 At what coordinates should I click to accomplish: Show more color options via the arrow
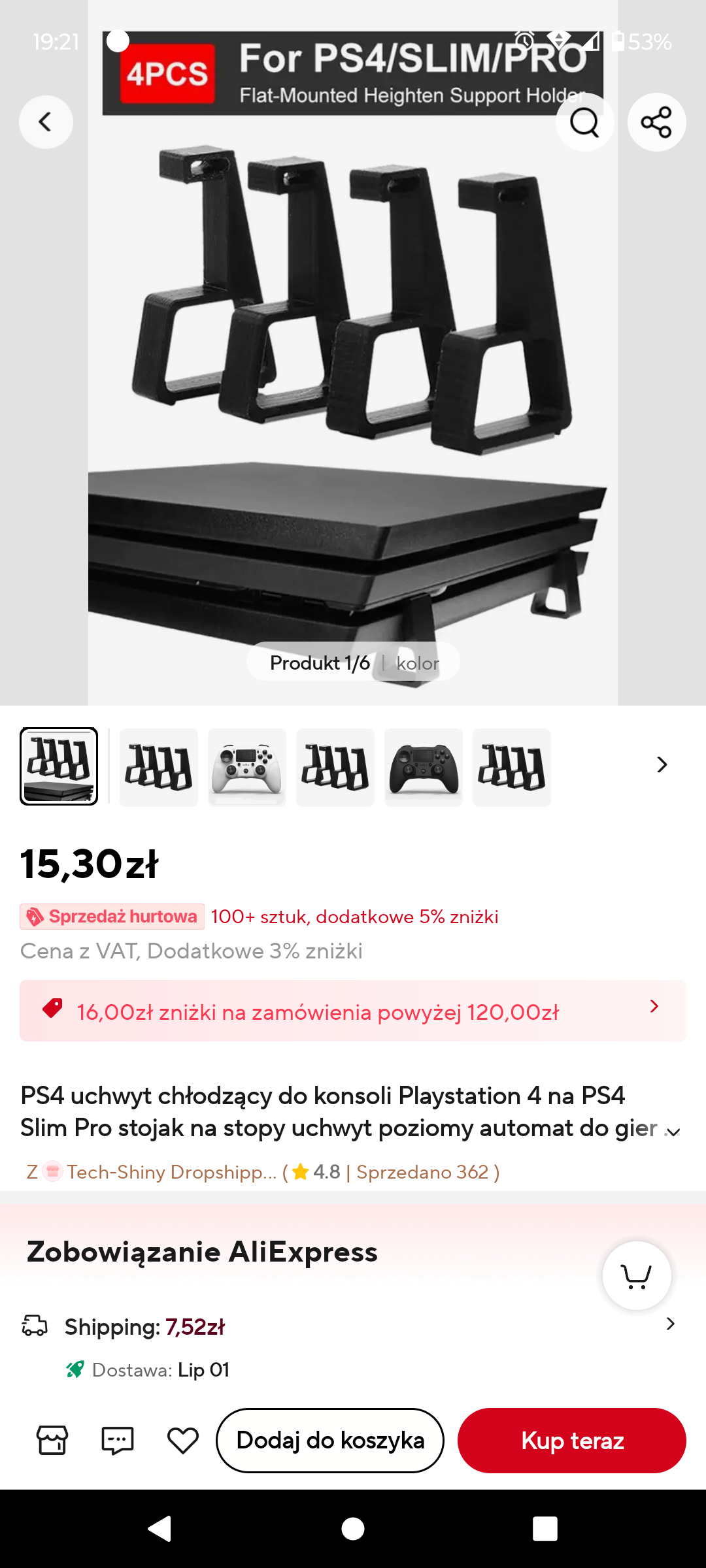click(662, 765)
